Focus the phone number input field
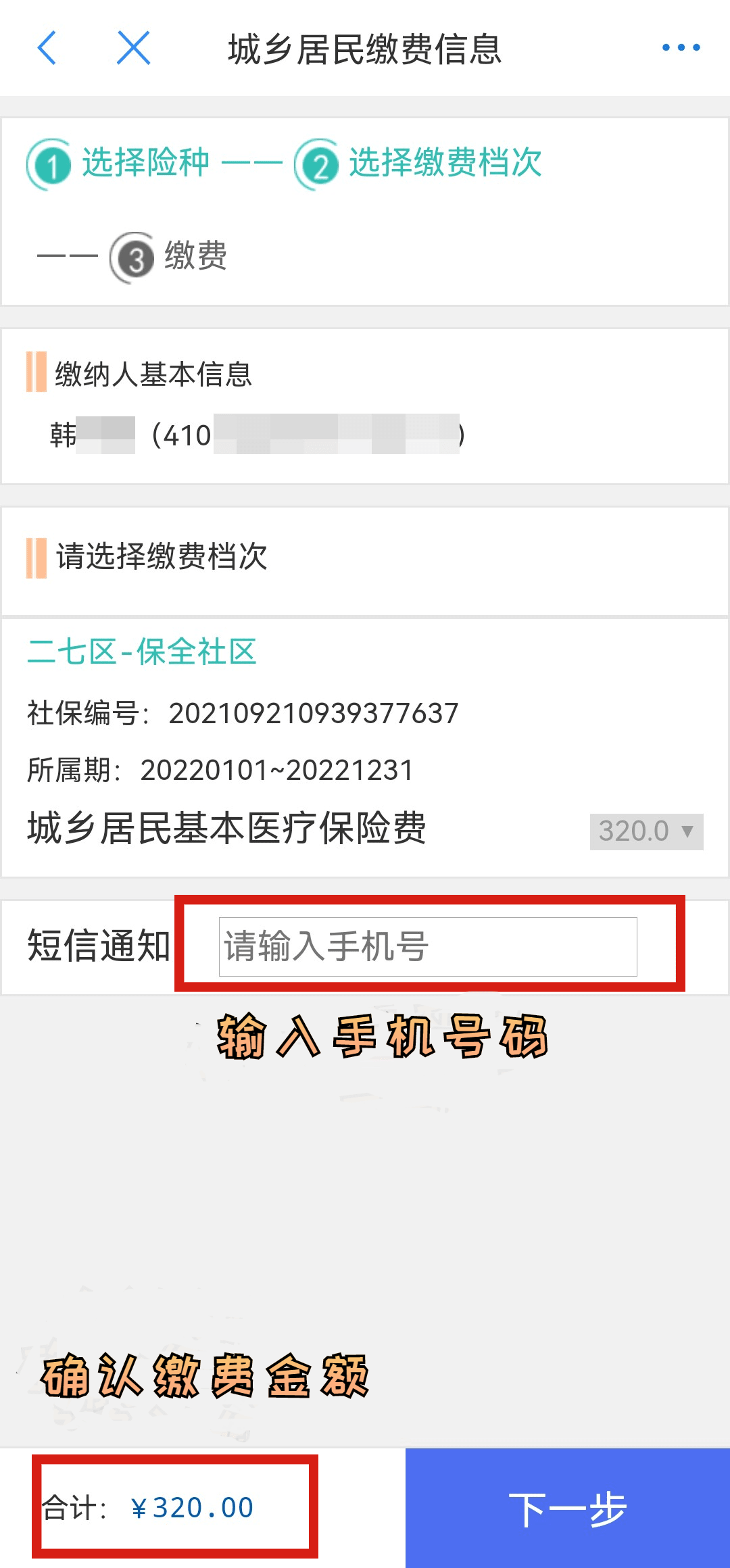730x1568 pixels. tap(427, 946)
